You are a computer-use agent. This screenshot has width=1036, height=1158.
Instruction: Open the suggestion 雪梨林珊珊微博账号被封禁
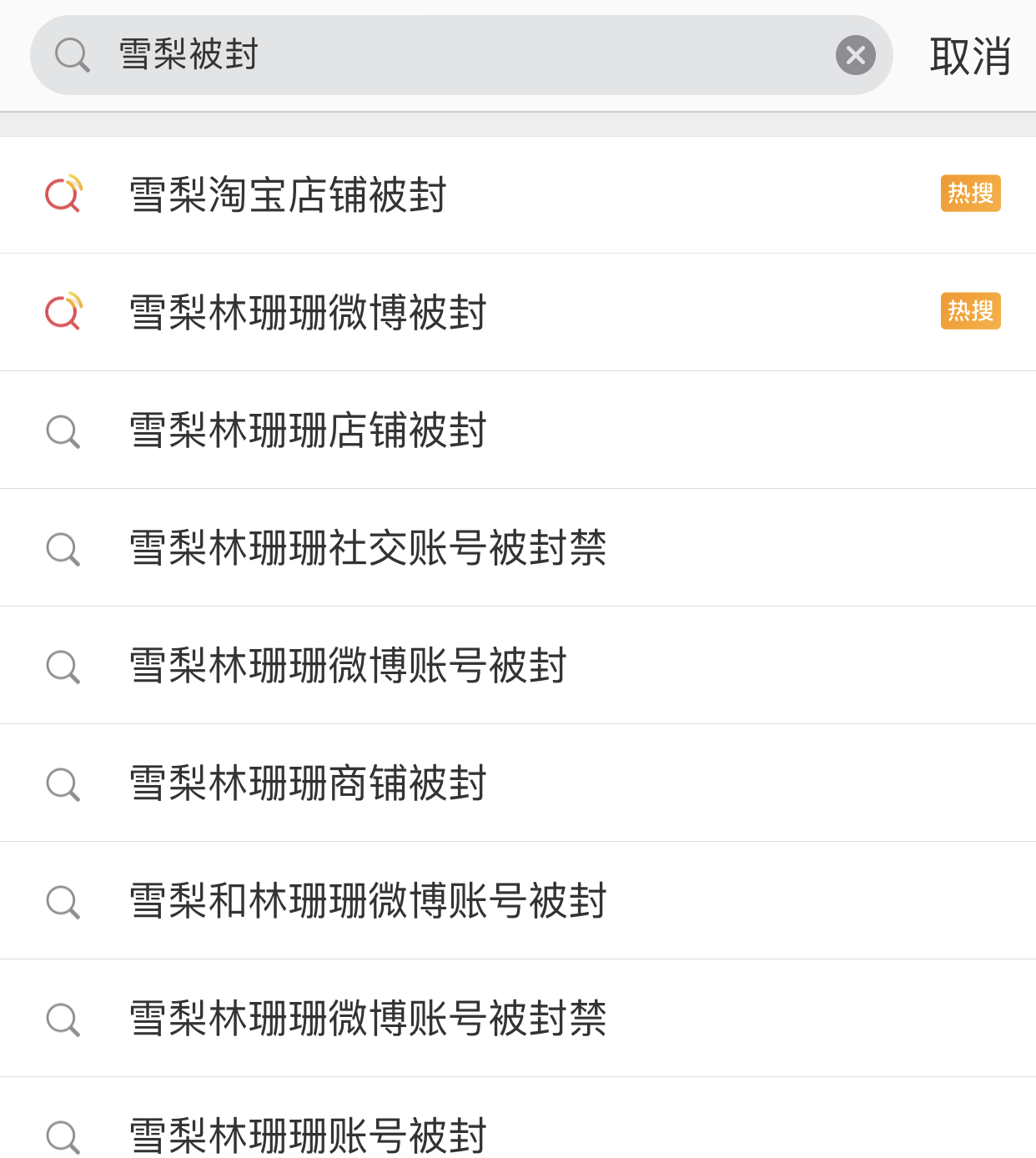point(369,1019)
